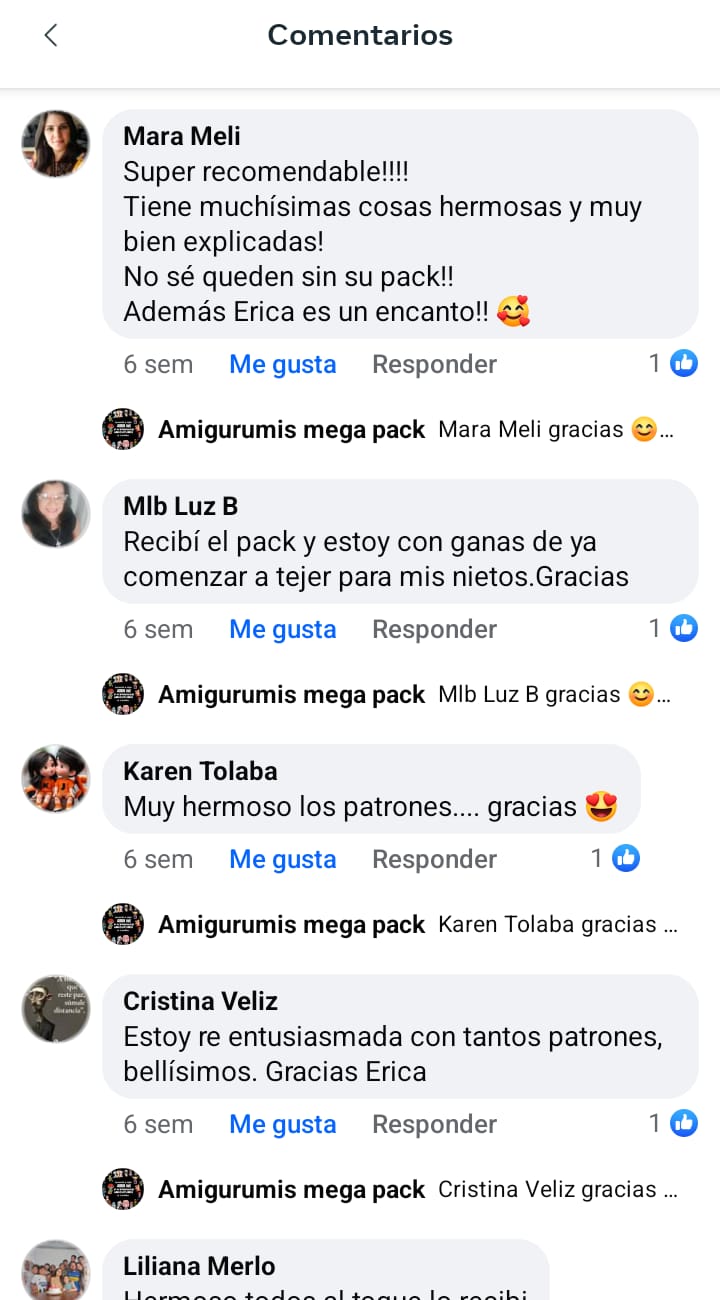Image resolution: width=720 pixels, height=1300 pixels.
Task: Reply to Mara Meli's comment
Action: (434, 364)
